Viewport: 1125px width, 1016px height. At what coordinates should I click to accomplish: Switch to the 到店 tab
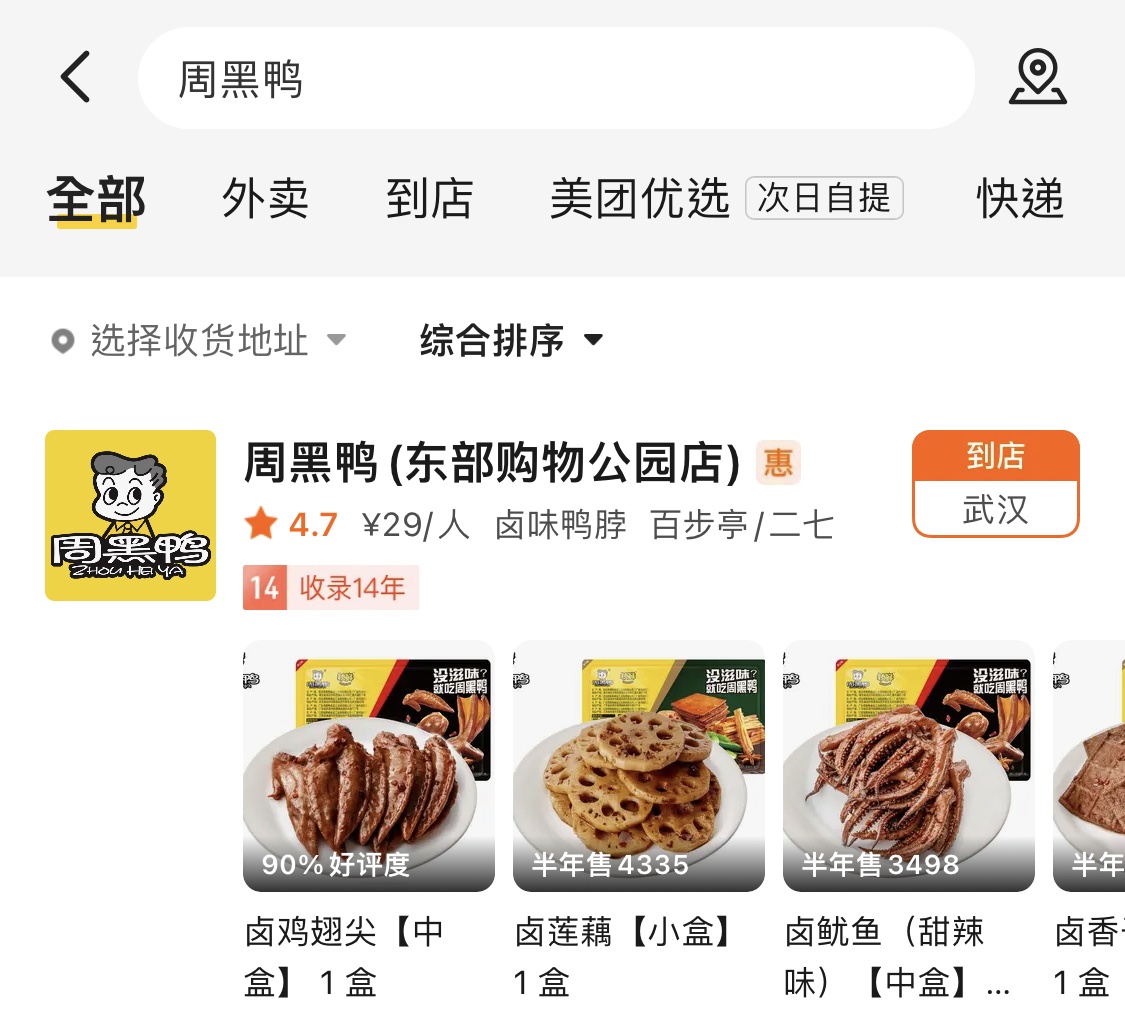(x=429, y=199)
